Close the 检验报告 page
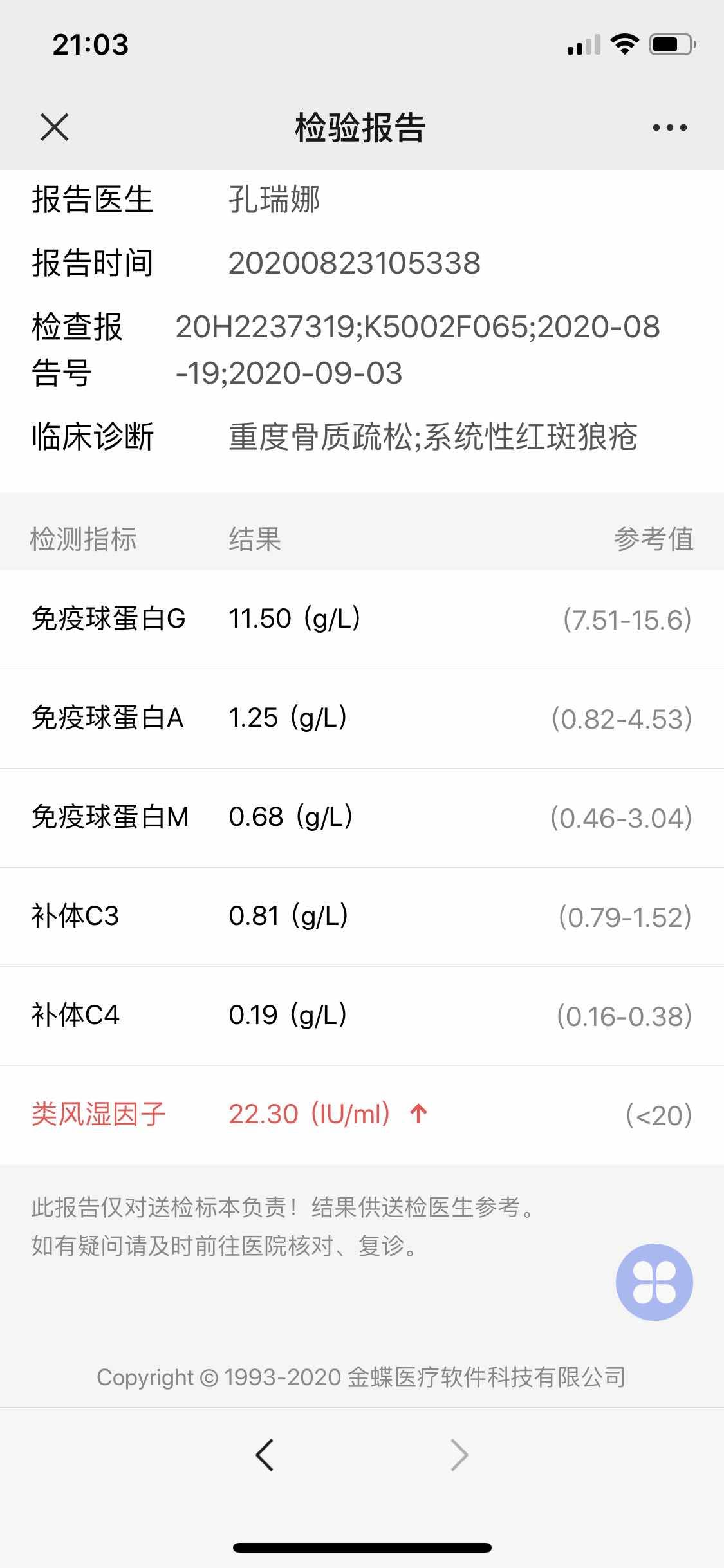This screenshot has height=1568, width=724. (55, 127)
